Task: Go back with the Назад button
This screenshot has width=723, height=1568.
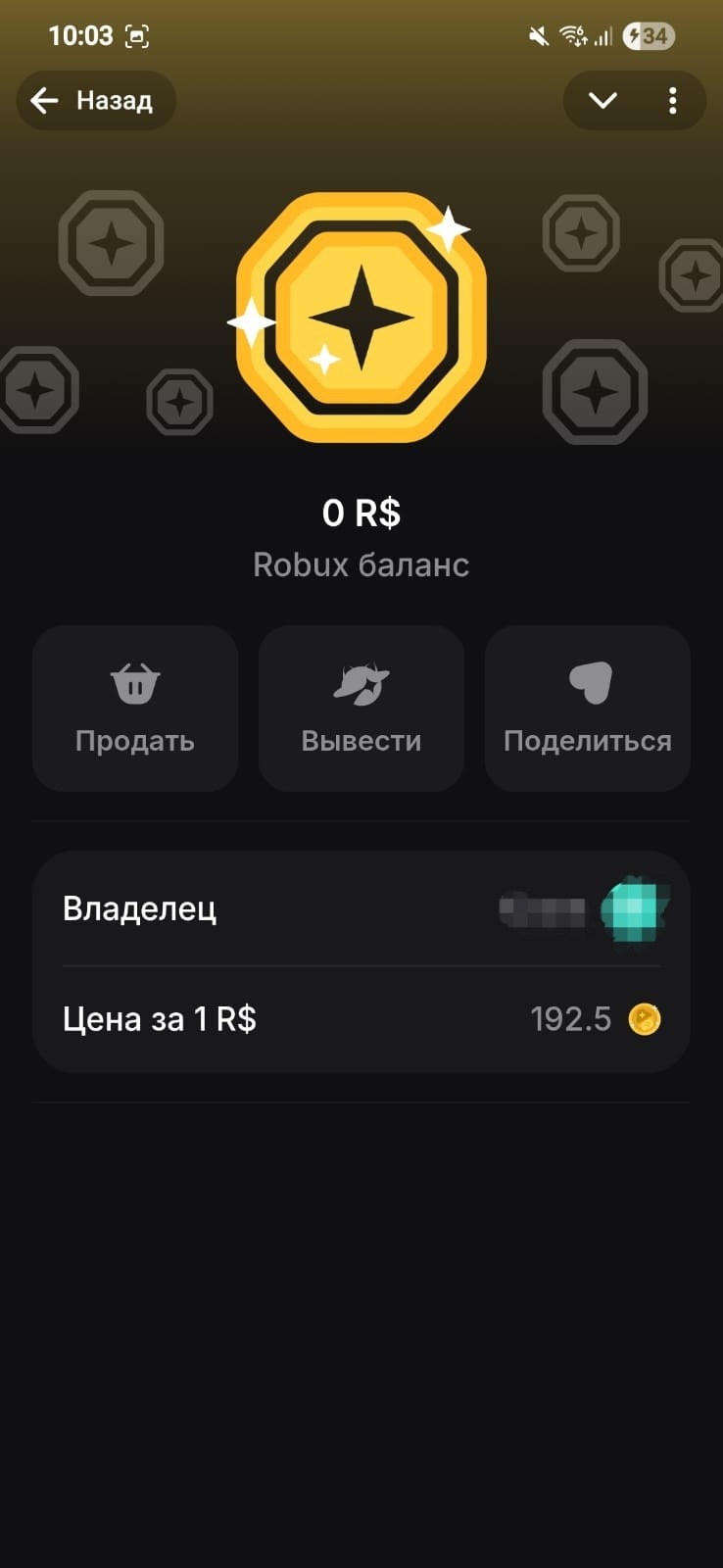Action: click(95, 100)
